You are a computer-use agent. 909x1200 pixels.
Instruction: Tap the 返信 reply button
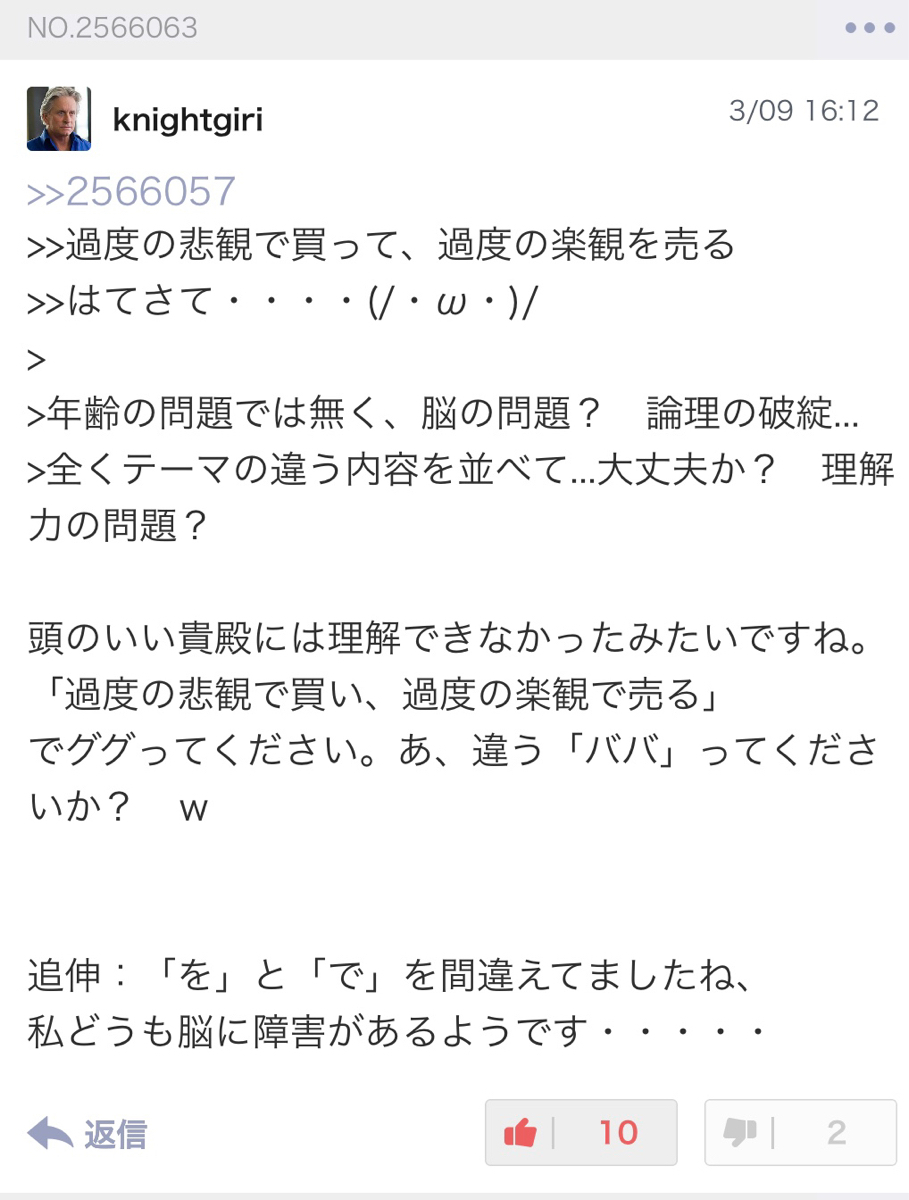coord(88,1133)
